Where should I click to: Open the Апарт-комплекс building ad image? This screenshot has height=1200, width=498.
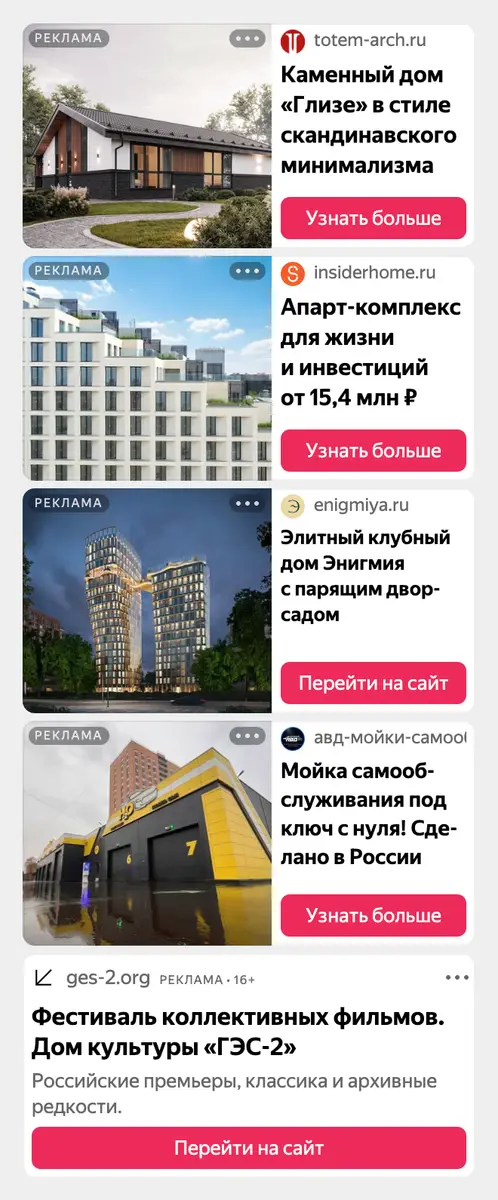tap(147, 368)
